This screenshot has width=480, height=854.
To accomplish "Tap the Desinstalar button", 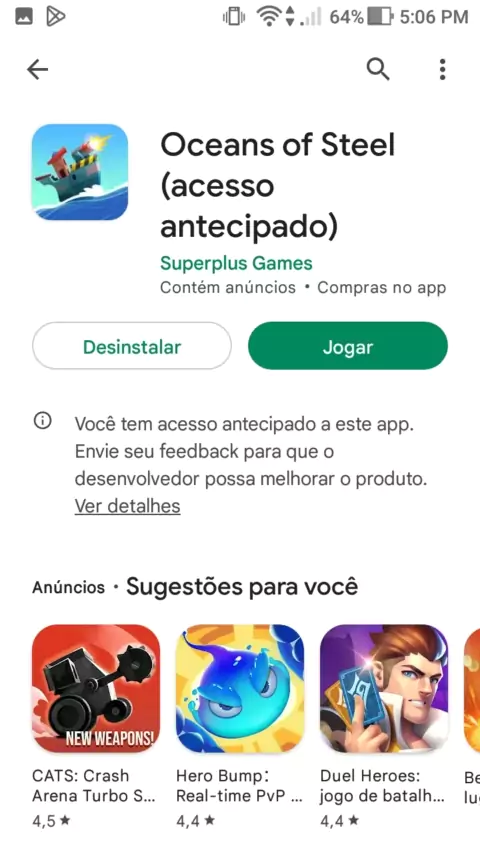I will [x=132, y=346].
